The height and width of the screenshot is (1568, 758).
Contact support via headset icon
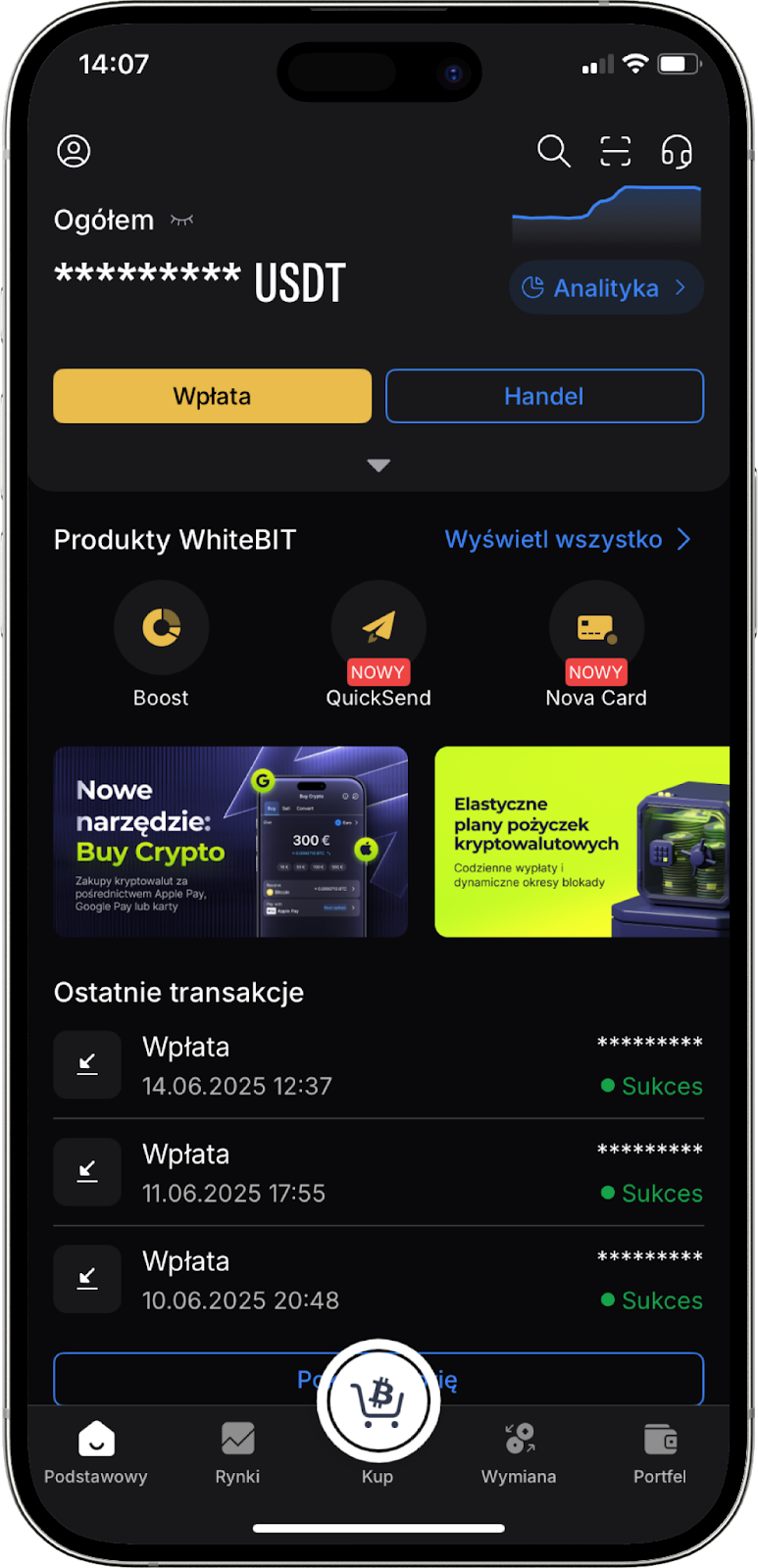(x=677, y=151)
